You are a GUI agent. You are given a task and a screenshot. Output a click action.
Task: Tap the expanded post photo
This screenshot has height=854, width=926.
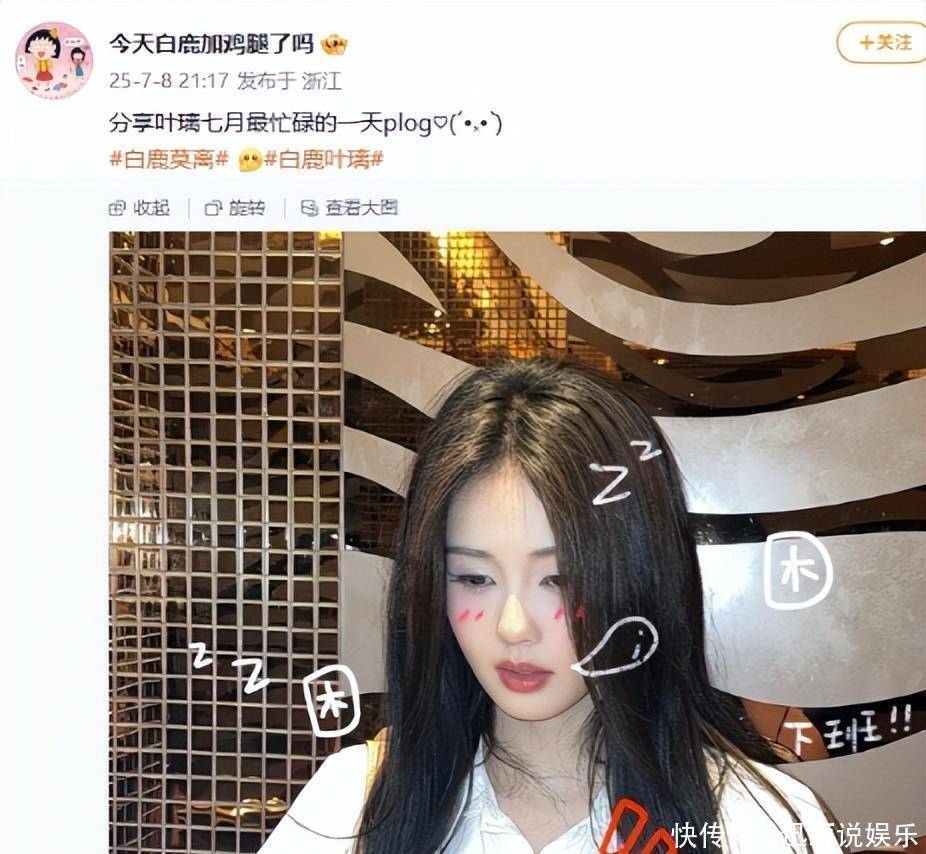517,540
